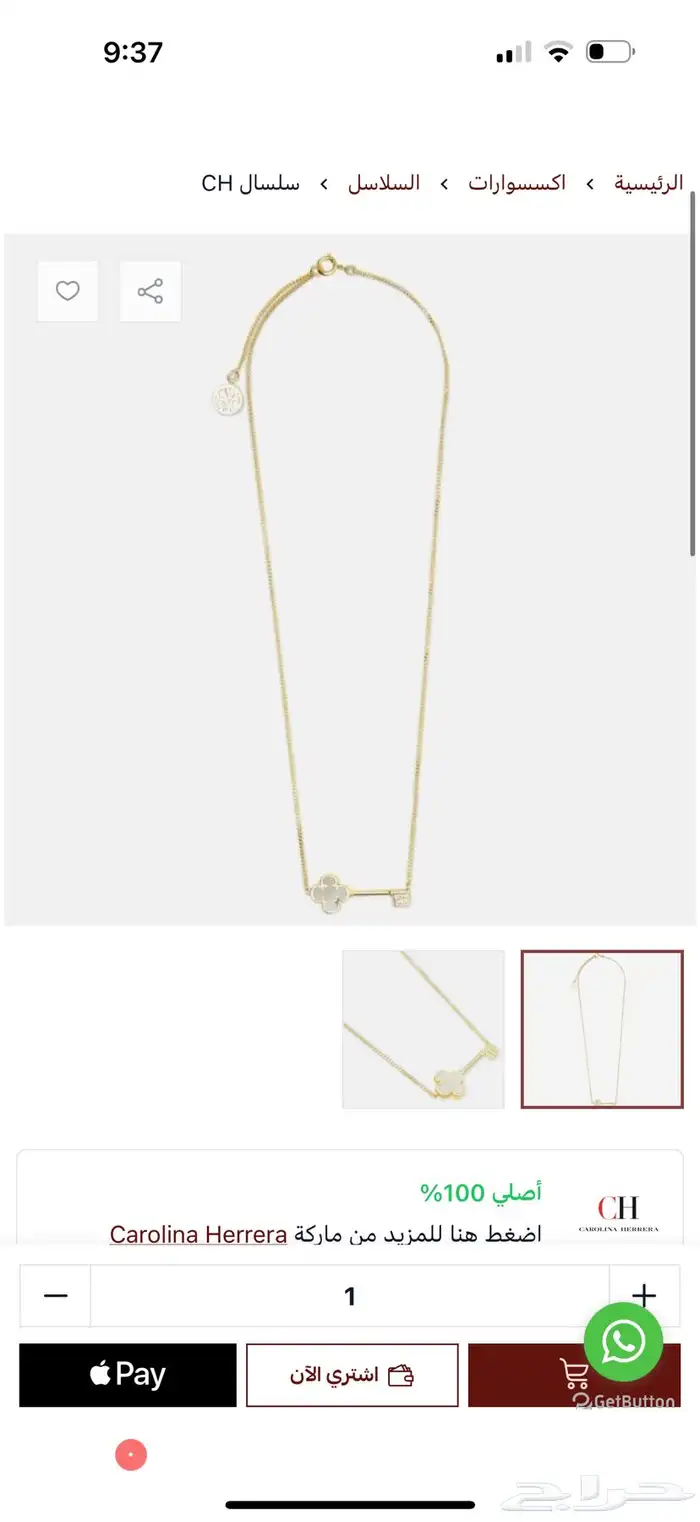The image size is (700, 1522).
Task: Decrease quantity with minus button
Action: (56, 1296)
